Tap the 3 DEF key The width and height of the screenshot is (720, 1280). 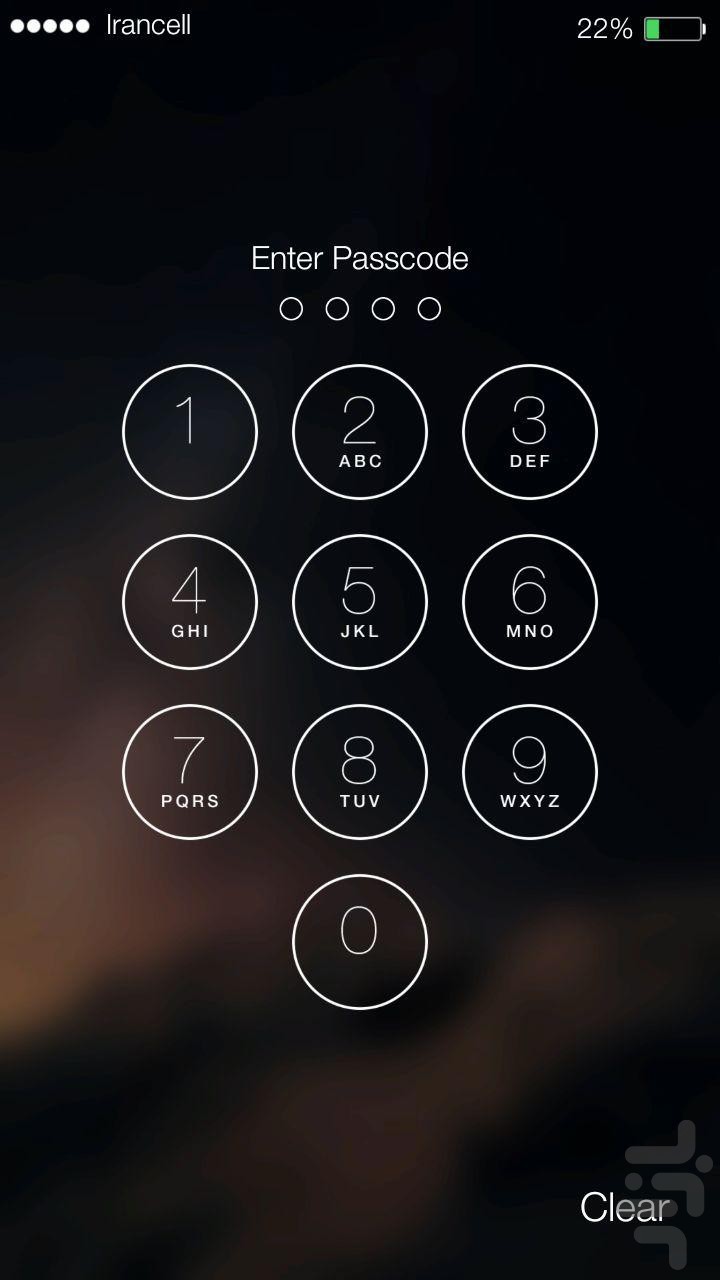(x=530, y=432)
